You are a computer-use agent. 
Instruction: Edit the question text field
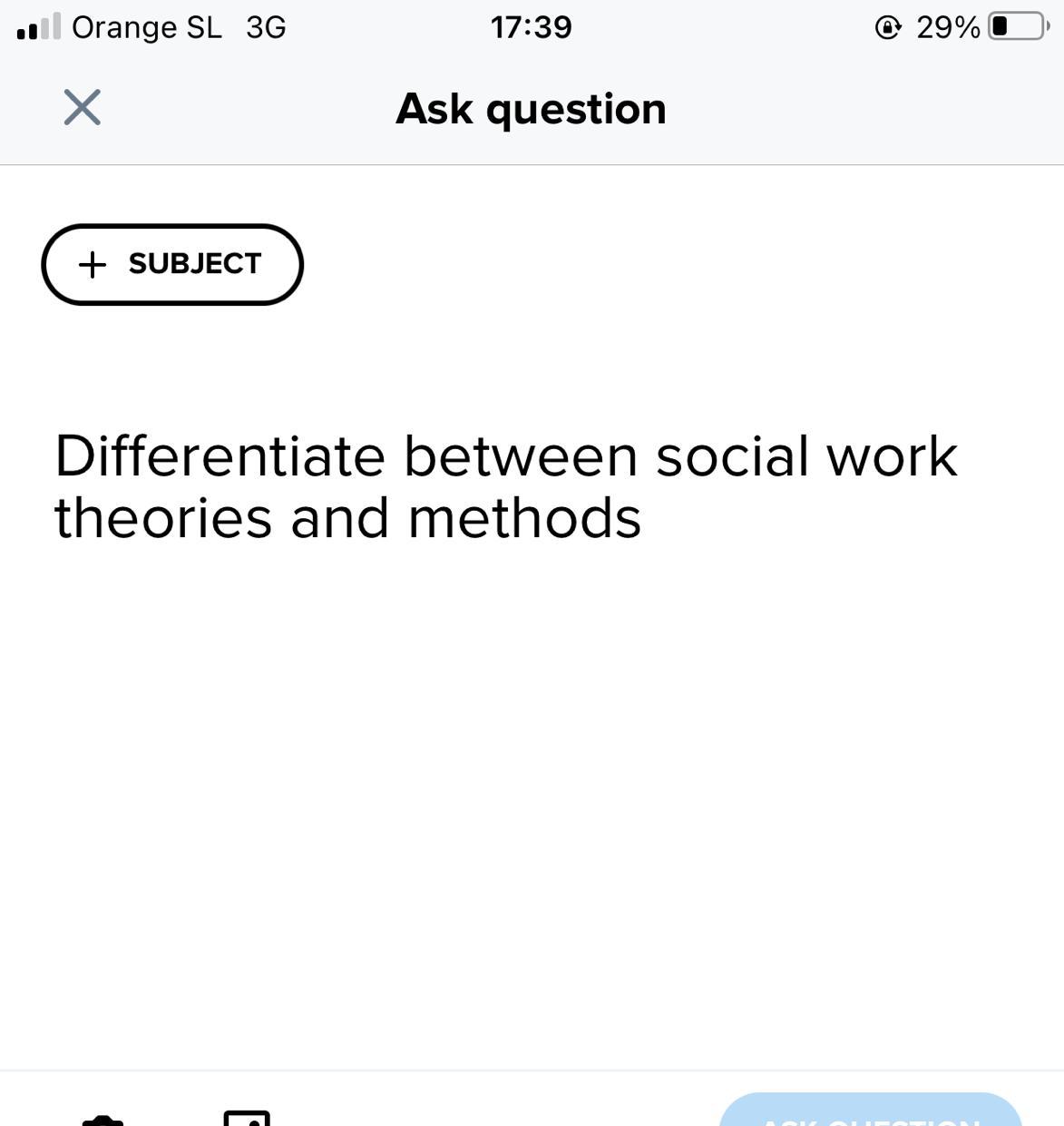coord(505,487)
